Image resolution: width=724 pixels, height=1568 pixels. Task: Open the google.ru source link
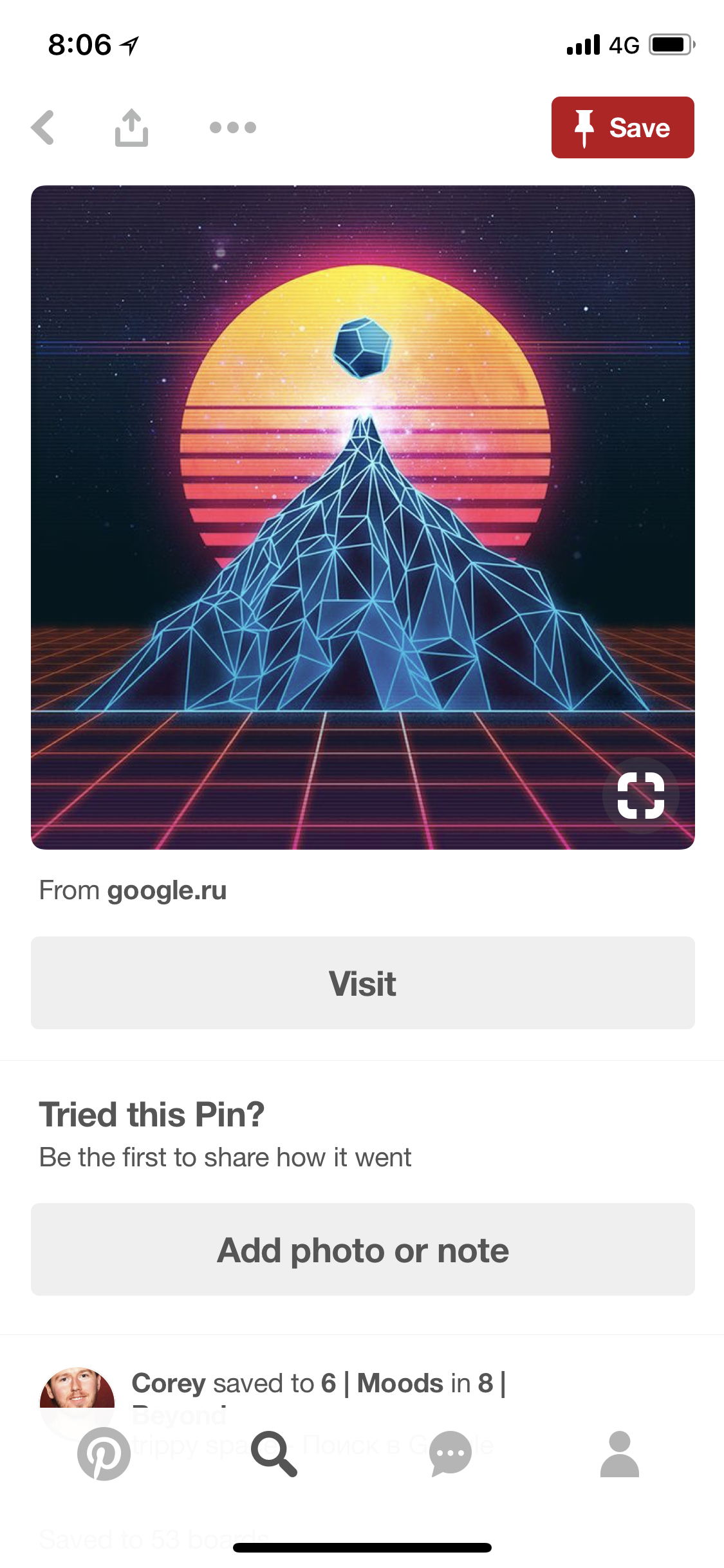[167, 891]
